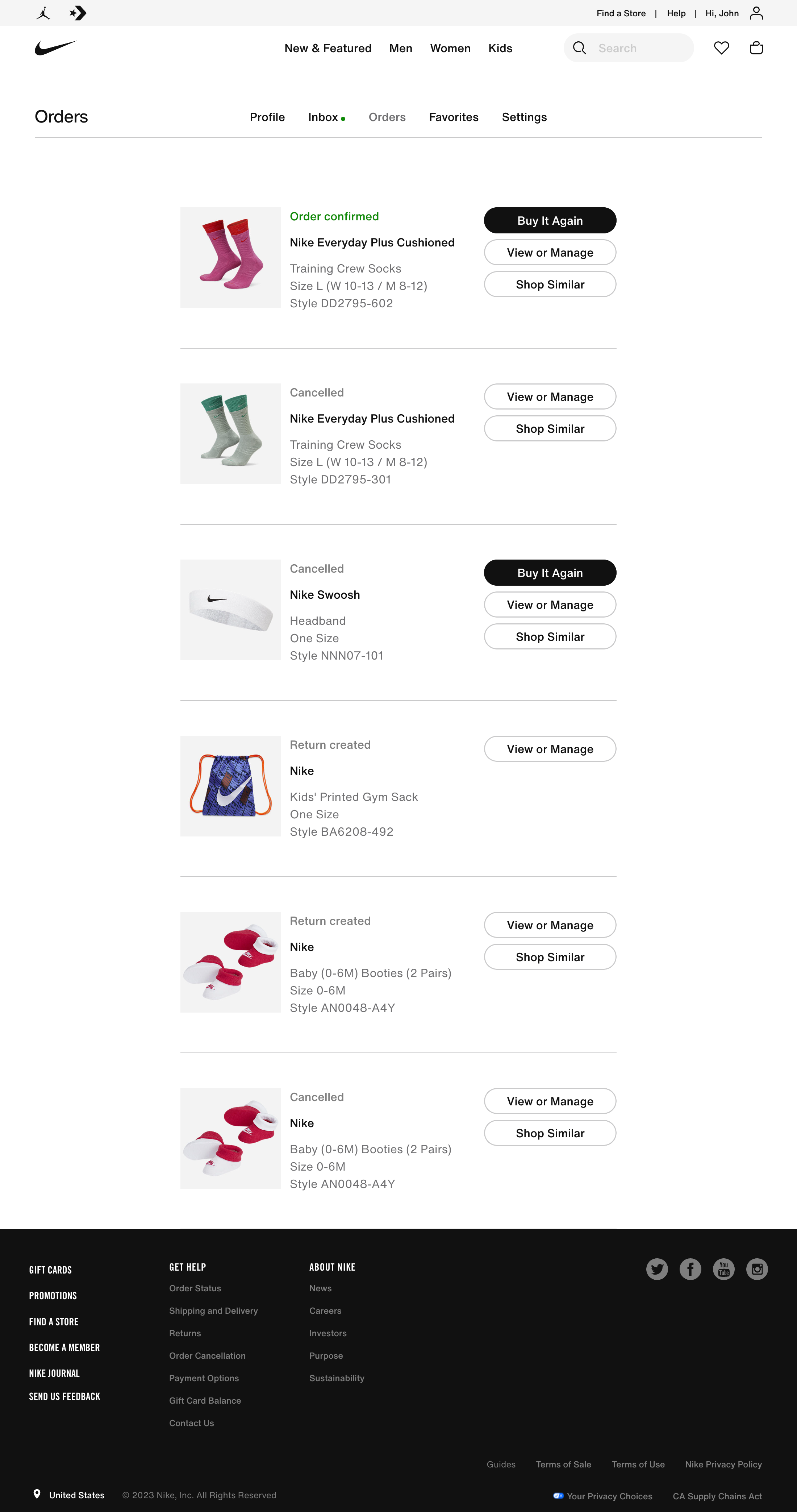797x1512 pixels.
Task: Go home by clicking the Nike swoosh logo
Action: (56, 48)
